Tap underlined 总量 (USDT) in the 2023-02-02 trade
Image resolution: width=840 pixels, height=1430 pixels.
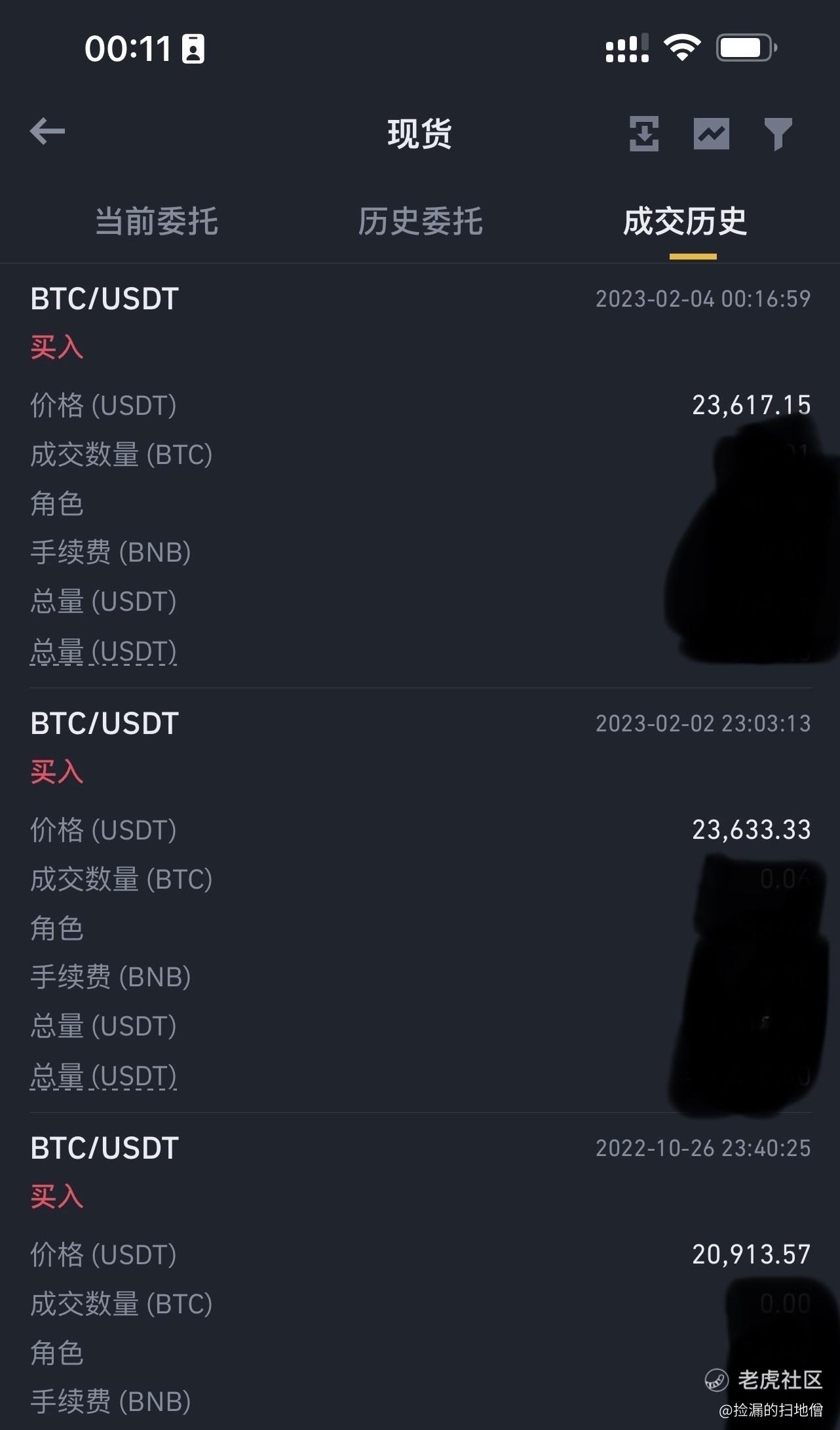point(104,1076)
